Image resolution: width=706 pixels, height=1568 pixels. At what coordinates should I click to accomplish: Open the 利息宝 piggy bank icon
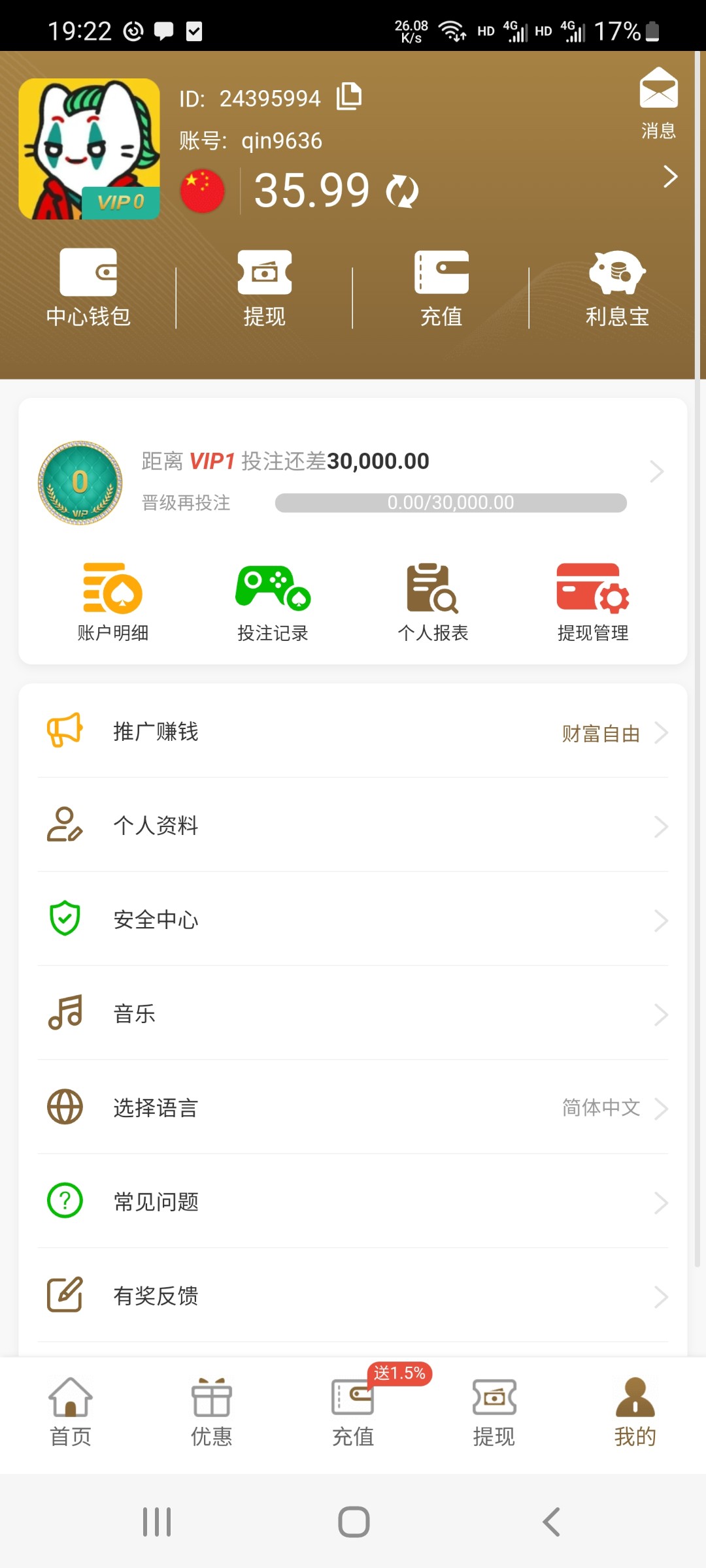617,284
